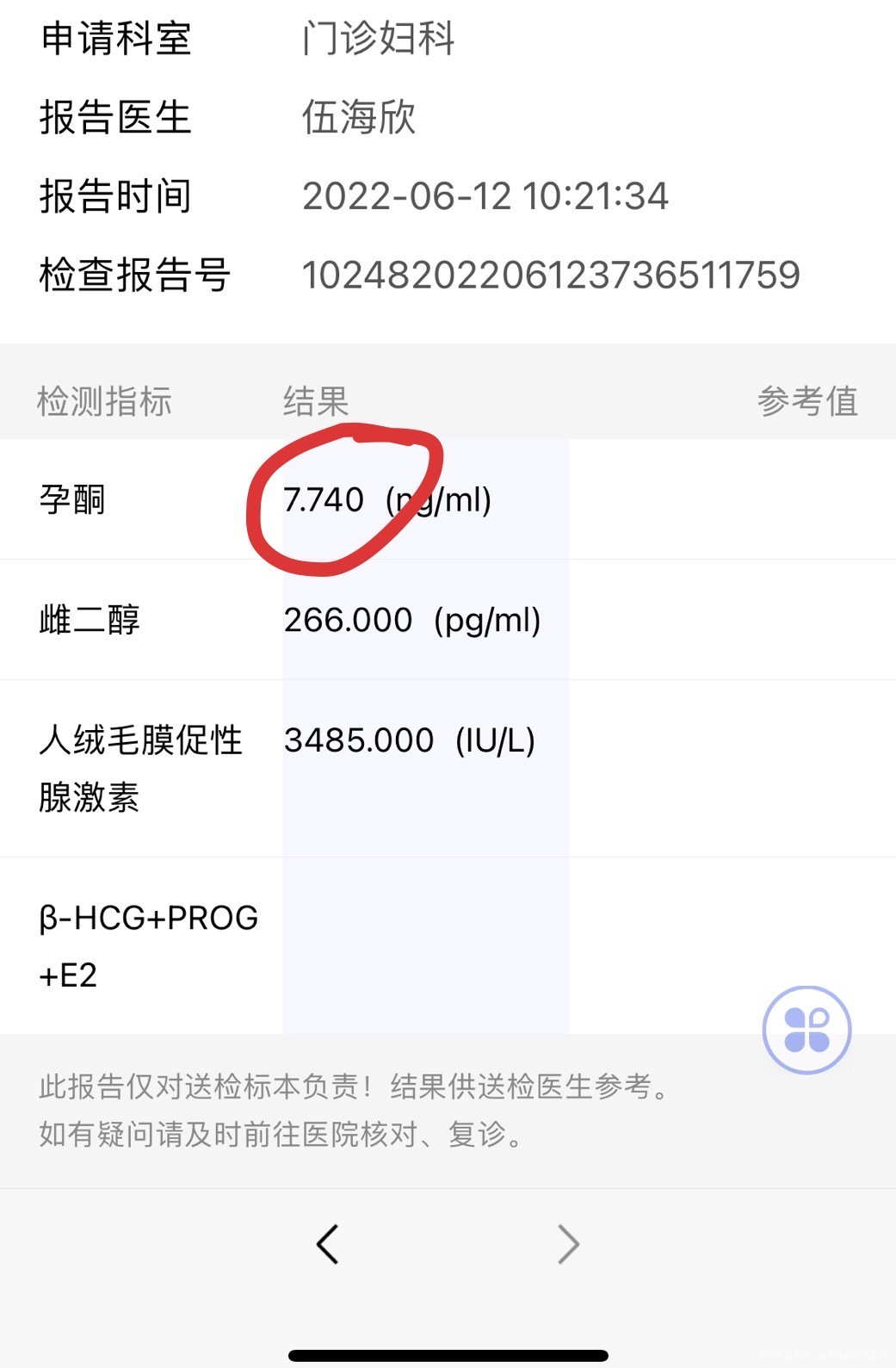Tap the floating clover assistant icon
This screenshot has width=896, height=1368.
[x=806, y=1028]
